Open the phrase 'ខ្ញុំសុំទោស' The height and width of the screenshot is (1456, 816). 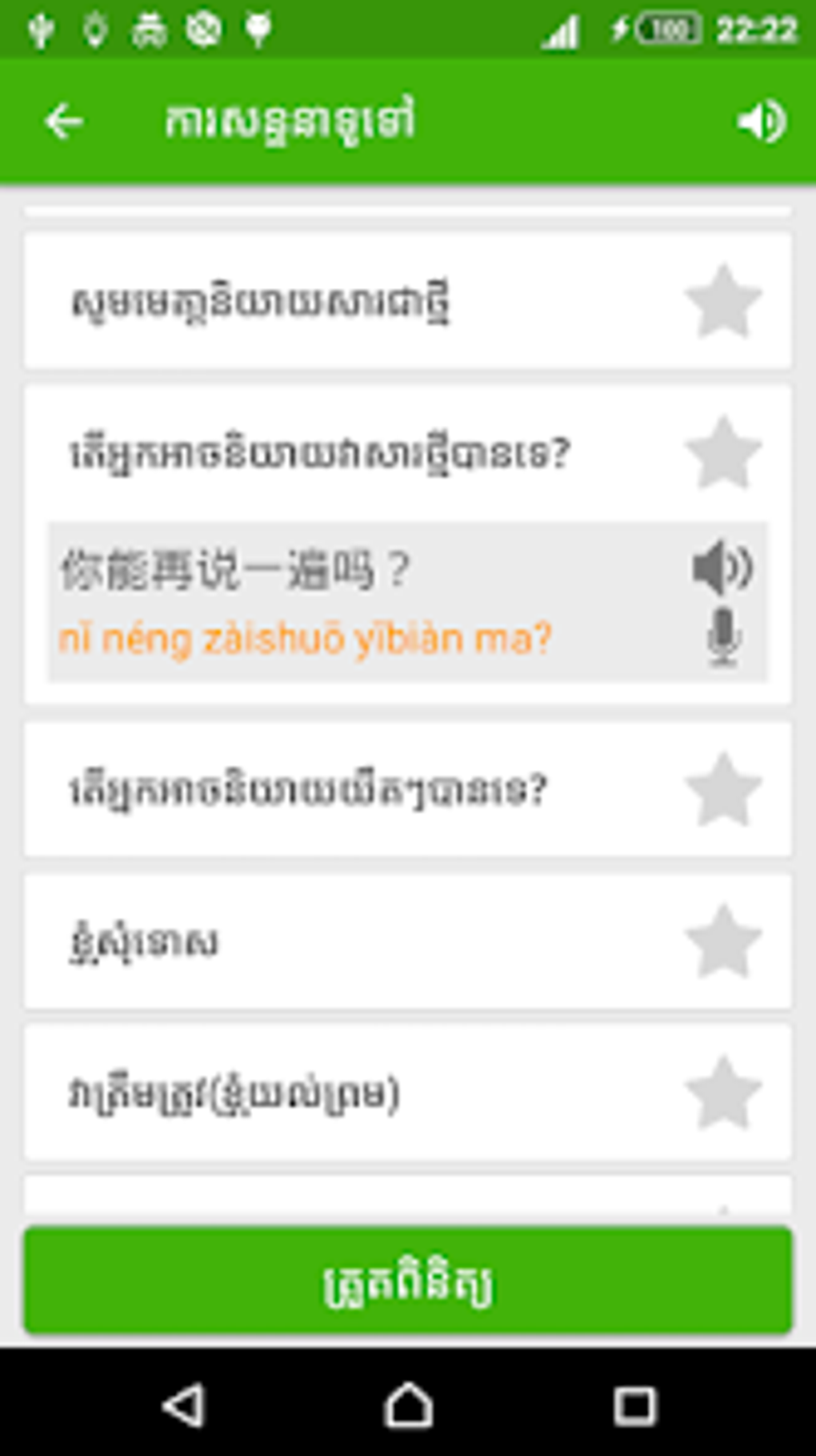click(320, 942)
